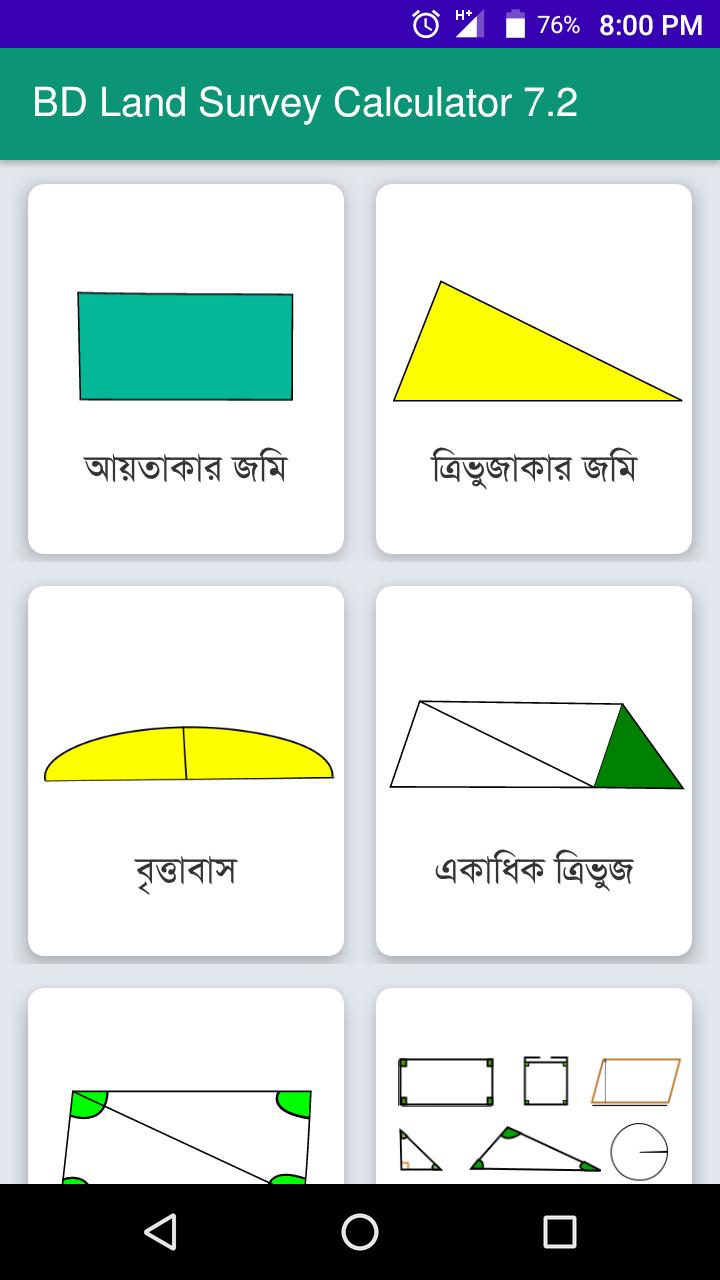The image size is (720, 1280).
Task: Open the বৃত্তাবাস calculator card
Action: click(186, 771)
